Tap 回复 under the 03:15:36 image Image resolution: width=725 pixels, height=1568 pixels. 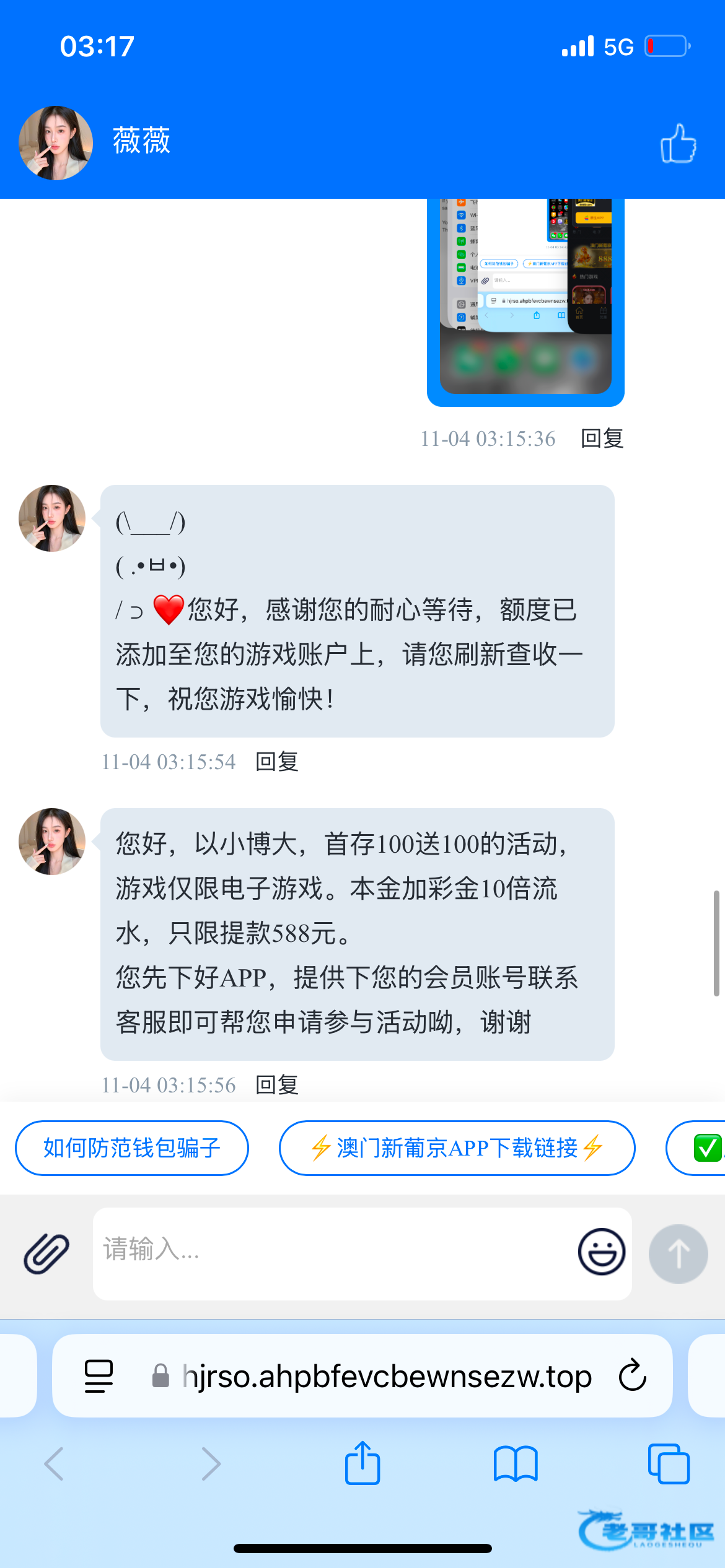pos(602,438)
